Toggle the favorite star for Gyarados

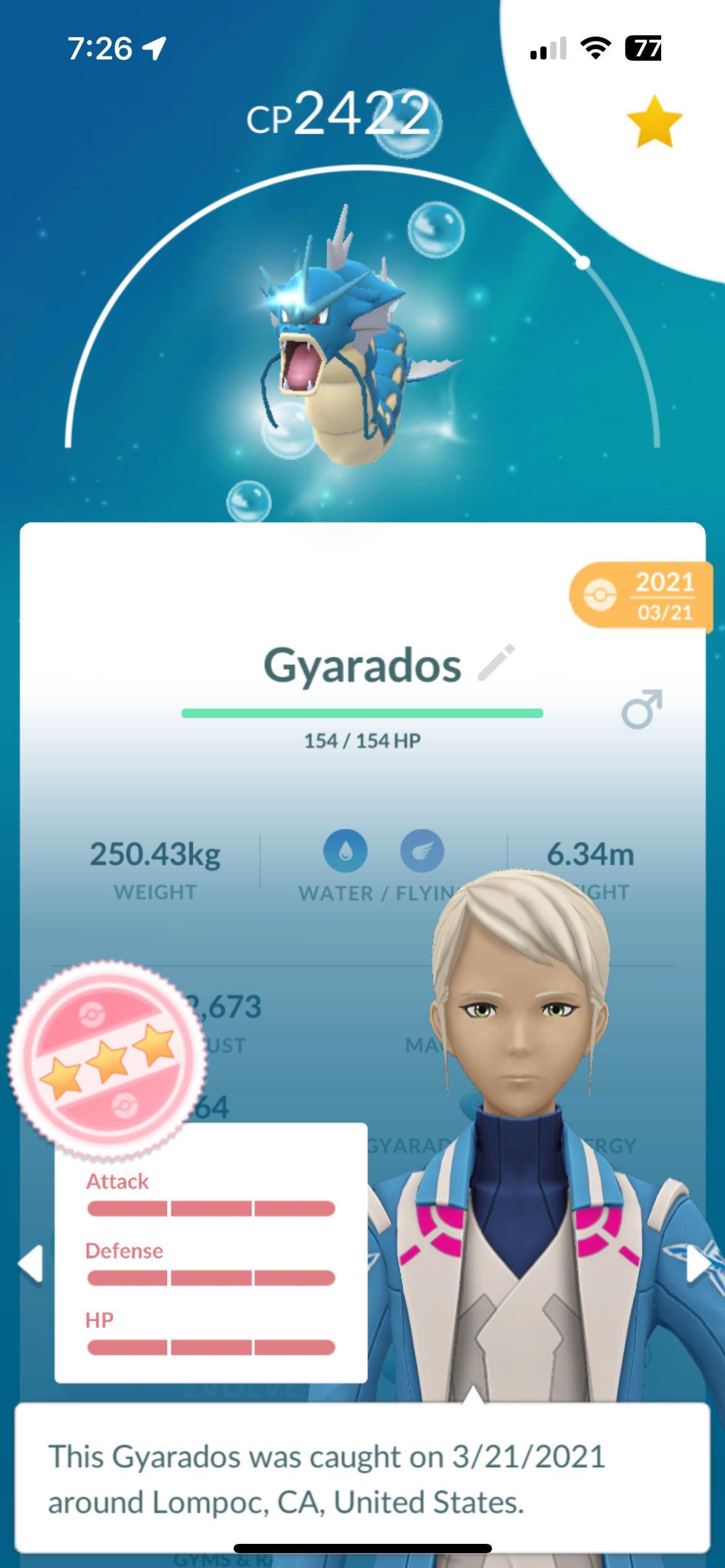coord(654,122)
